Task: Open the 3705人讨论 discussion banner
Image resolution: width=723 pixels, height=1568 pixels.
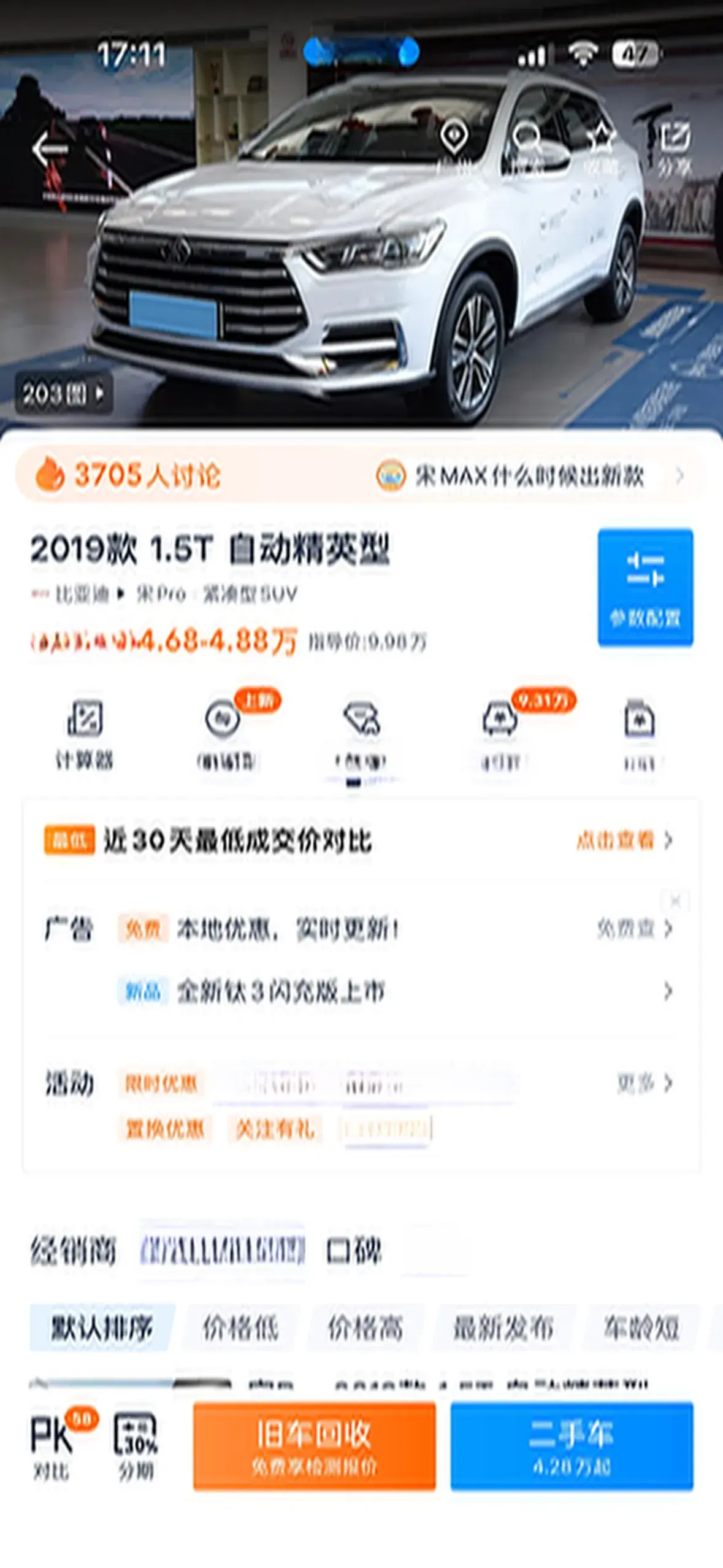Action: click(x=129, y=475)
